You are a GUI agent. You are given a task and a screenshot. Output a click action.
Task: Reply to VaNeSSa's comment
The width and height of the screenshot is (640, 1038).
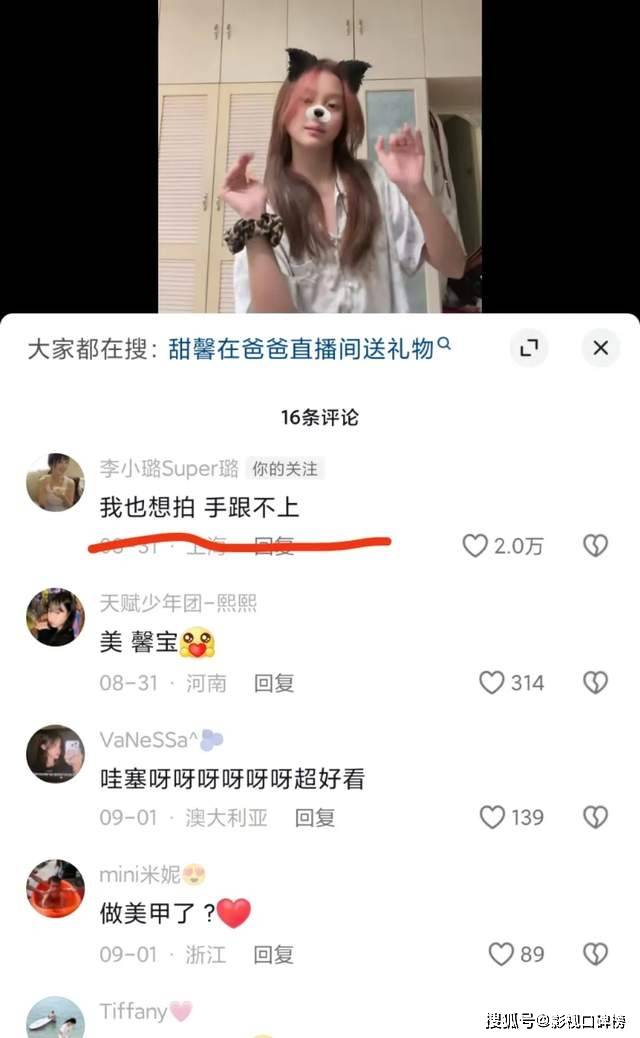point(314,817)
